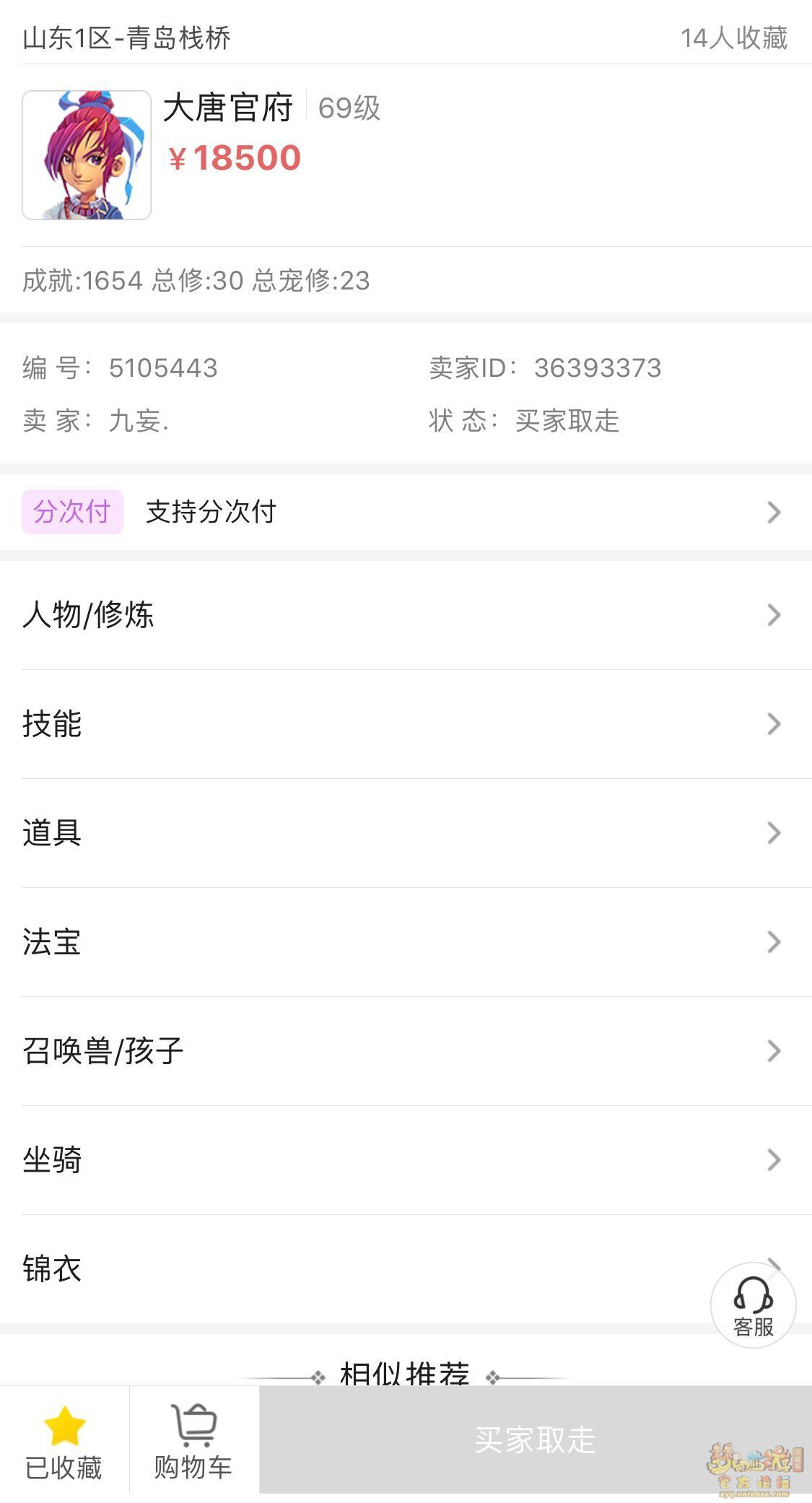Image resolution: width=812 pixels, height=1503 pixels.
Task: View the 锦衣 details
Action: (x=361, y=1269)
